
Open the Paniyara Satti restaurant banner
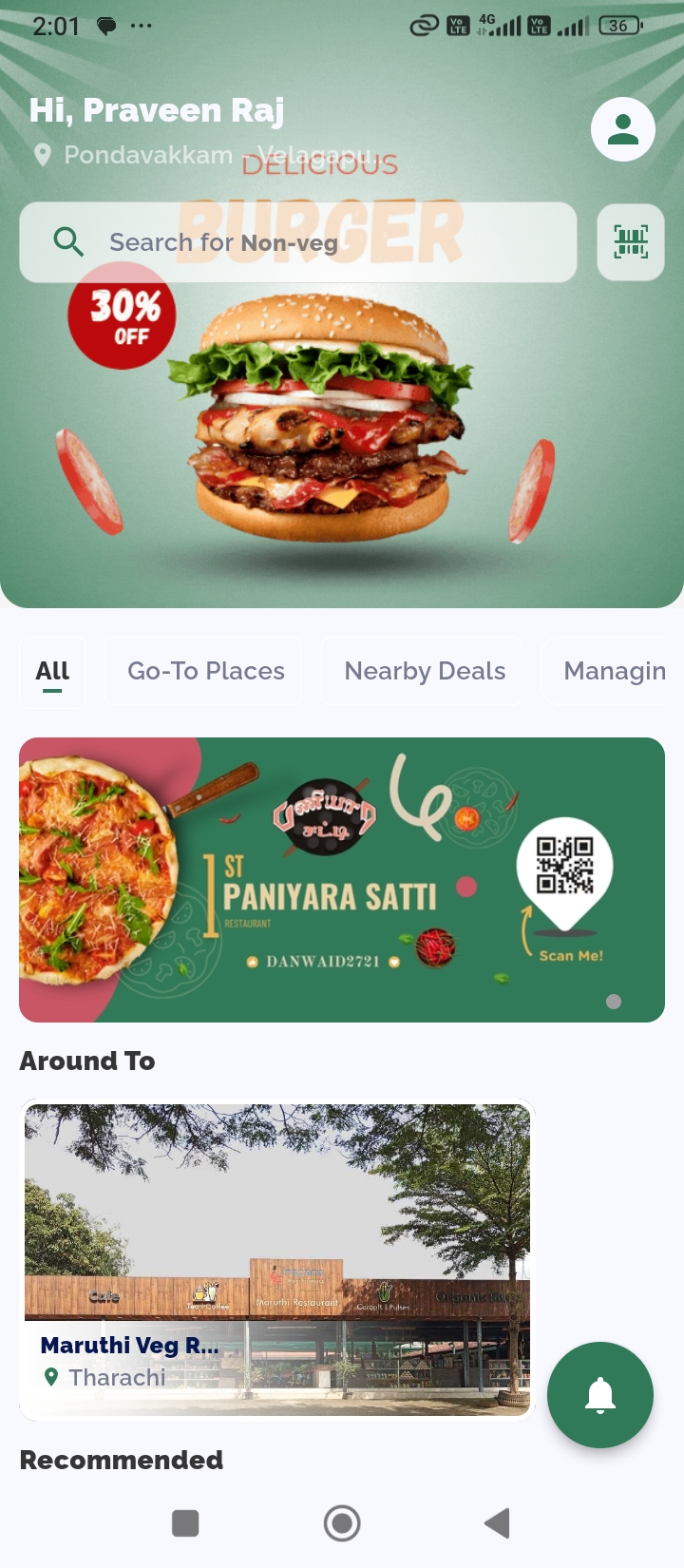click(341, 879)
